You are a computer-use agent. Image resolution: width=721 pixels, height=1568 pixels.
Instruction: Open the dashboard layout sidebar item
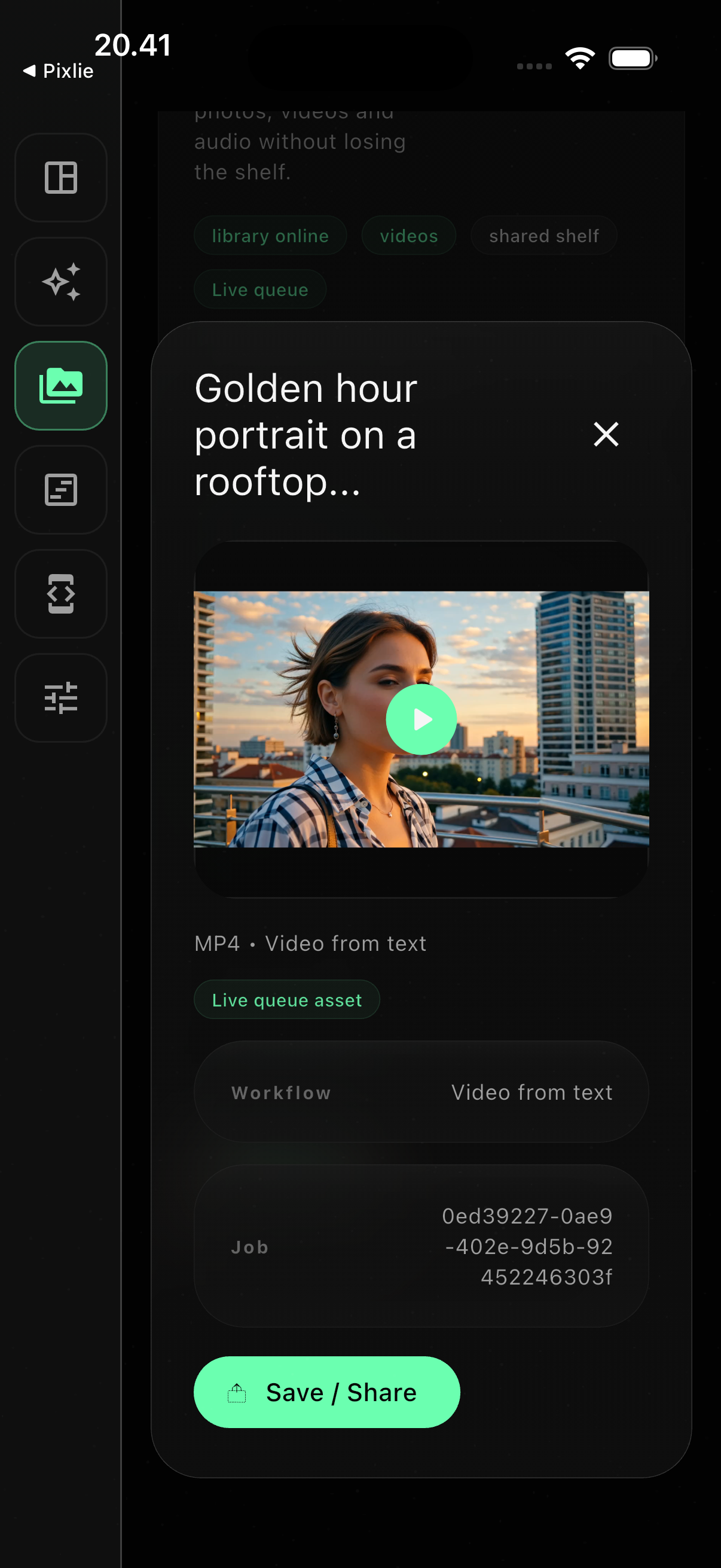point(61,178)
